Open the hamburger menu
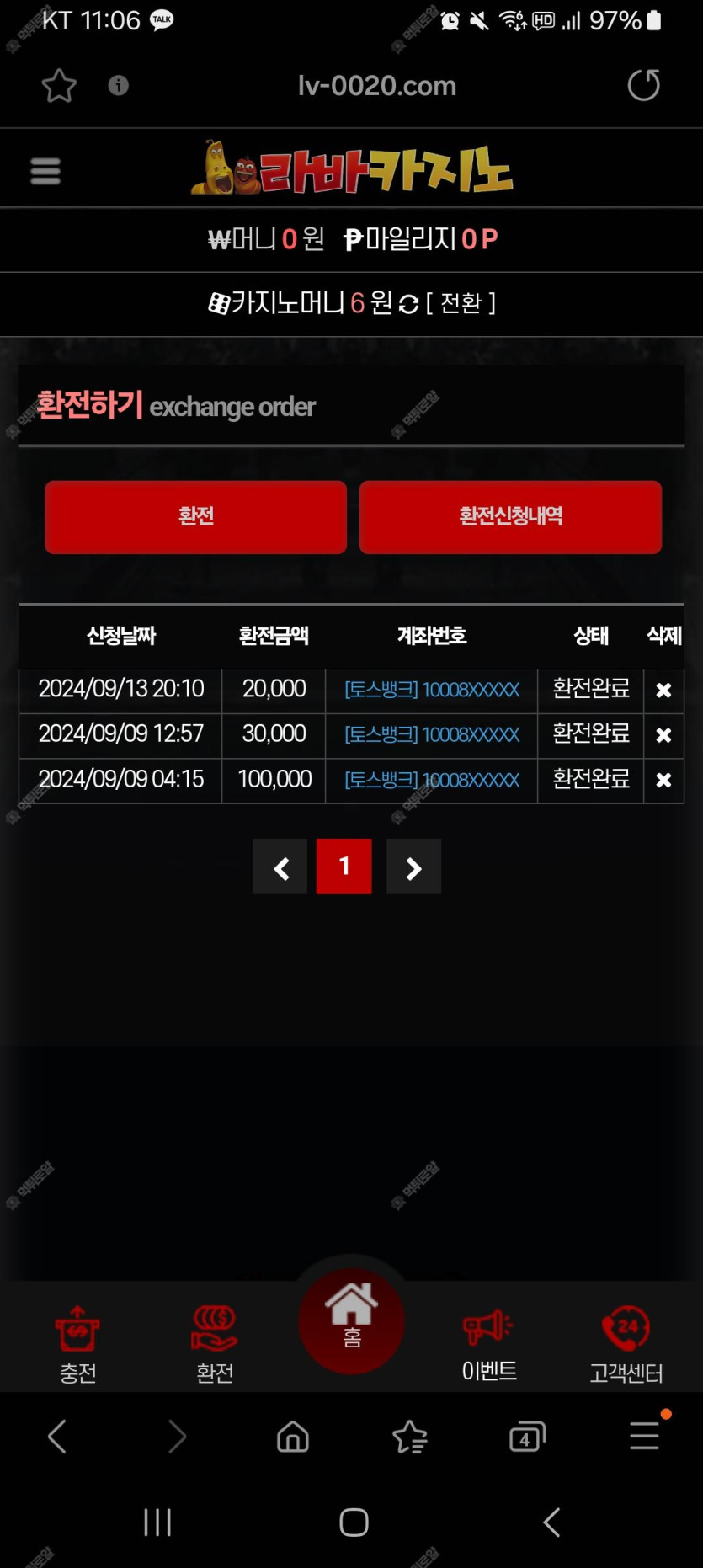 point(45,171)
